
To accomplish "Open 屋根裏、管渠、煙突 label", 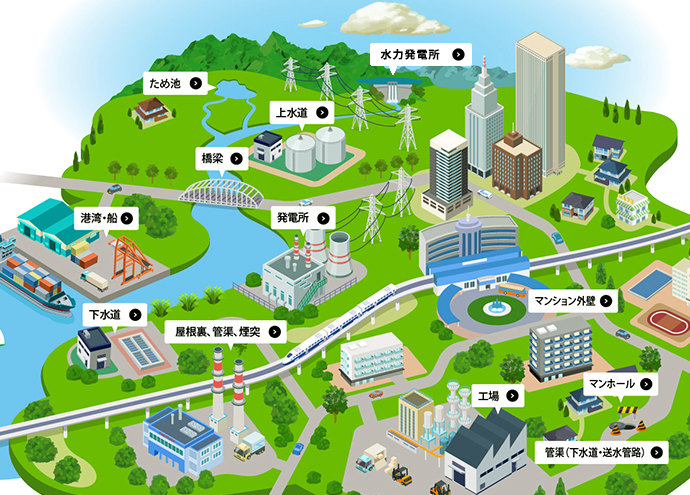I will point(225,328).
